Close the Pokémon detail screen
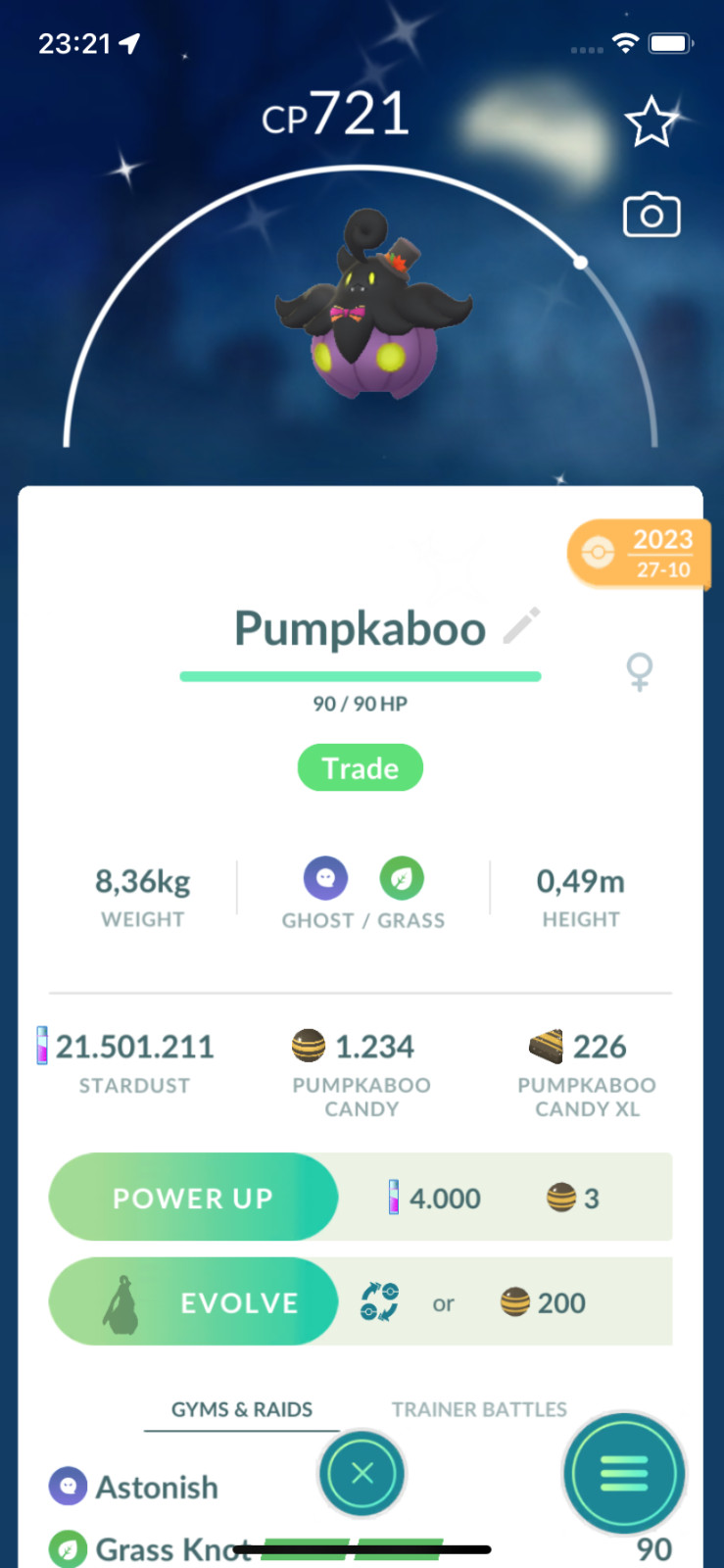The width and height of the screenshot is (724, 1568). 362,1473
